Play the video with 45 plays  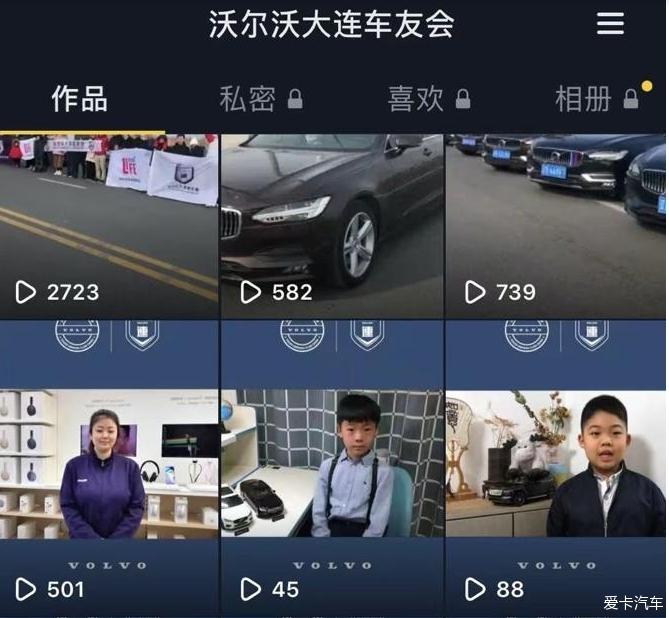point(332,468)
